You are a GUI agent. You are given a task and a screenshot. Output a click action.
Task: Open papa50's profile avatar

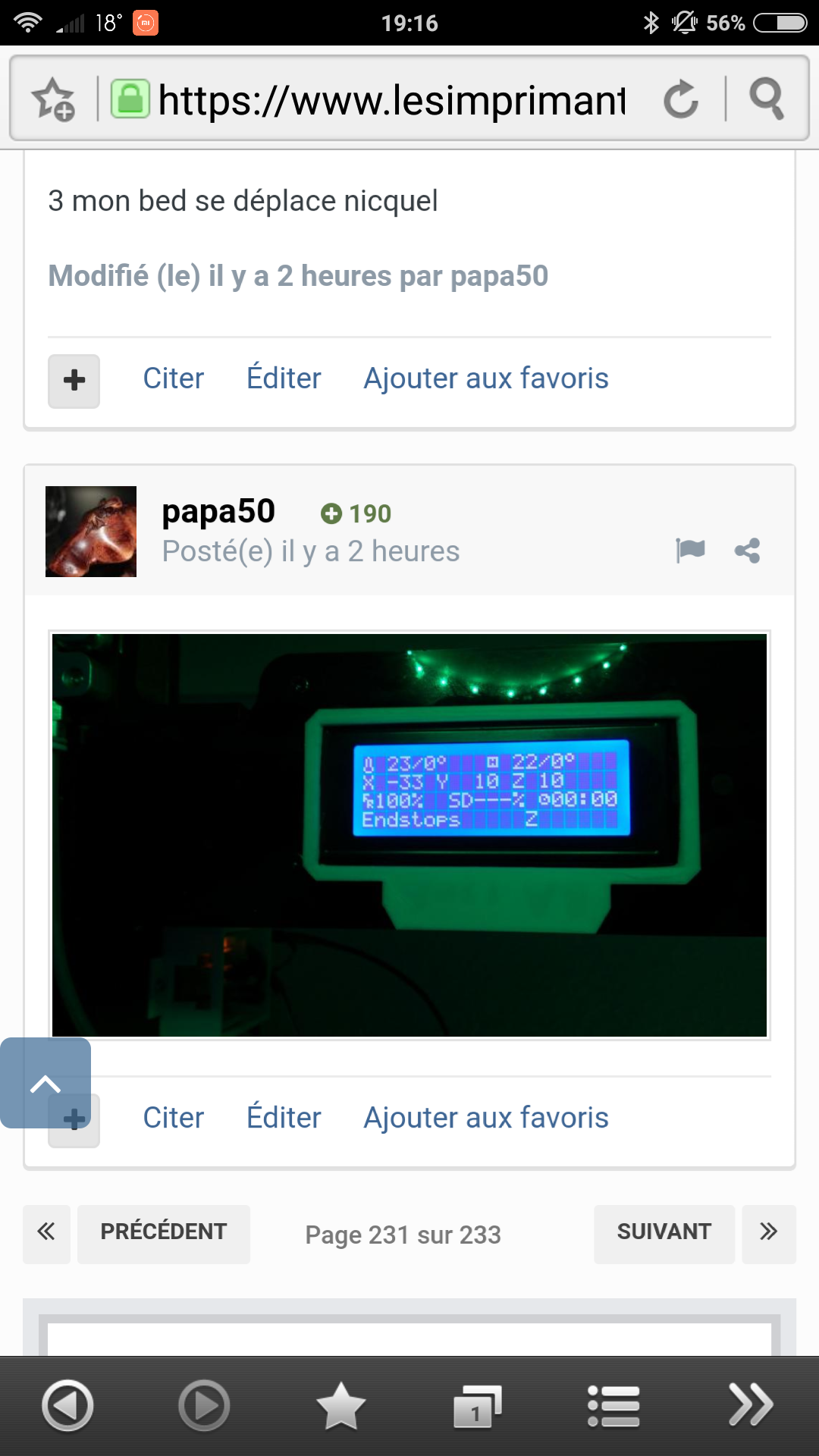coord(91,532)
